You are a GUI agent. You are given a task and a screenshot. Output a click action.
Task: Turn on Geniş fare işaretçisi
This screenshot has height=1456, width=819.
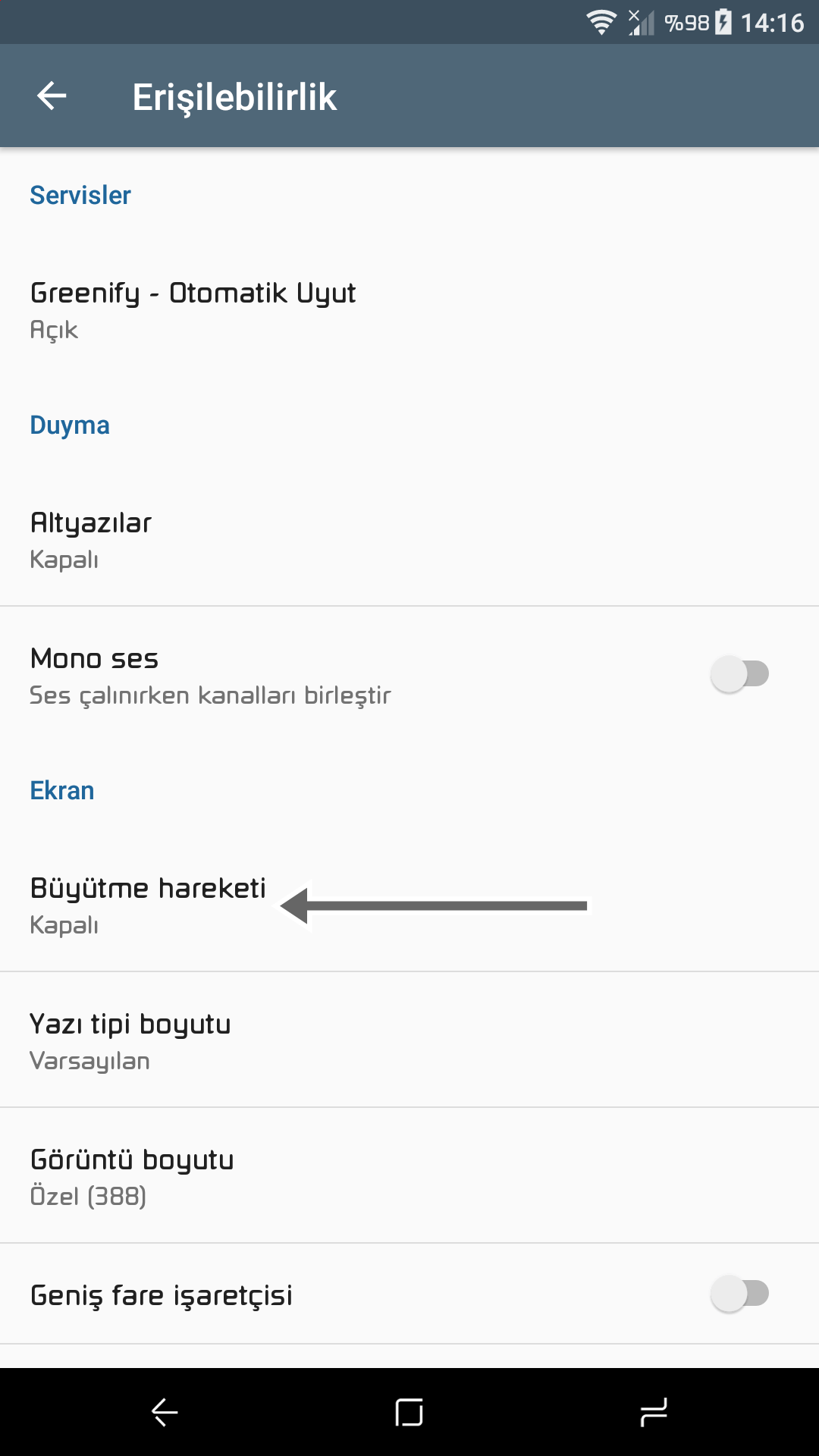coord(739,1294)
